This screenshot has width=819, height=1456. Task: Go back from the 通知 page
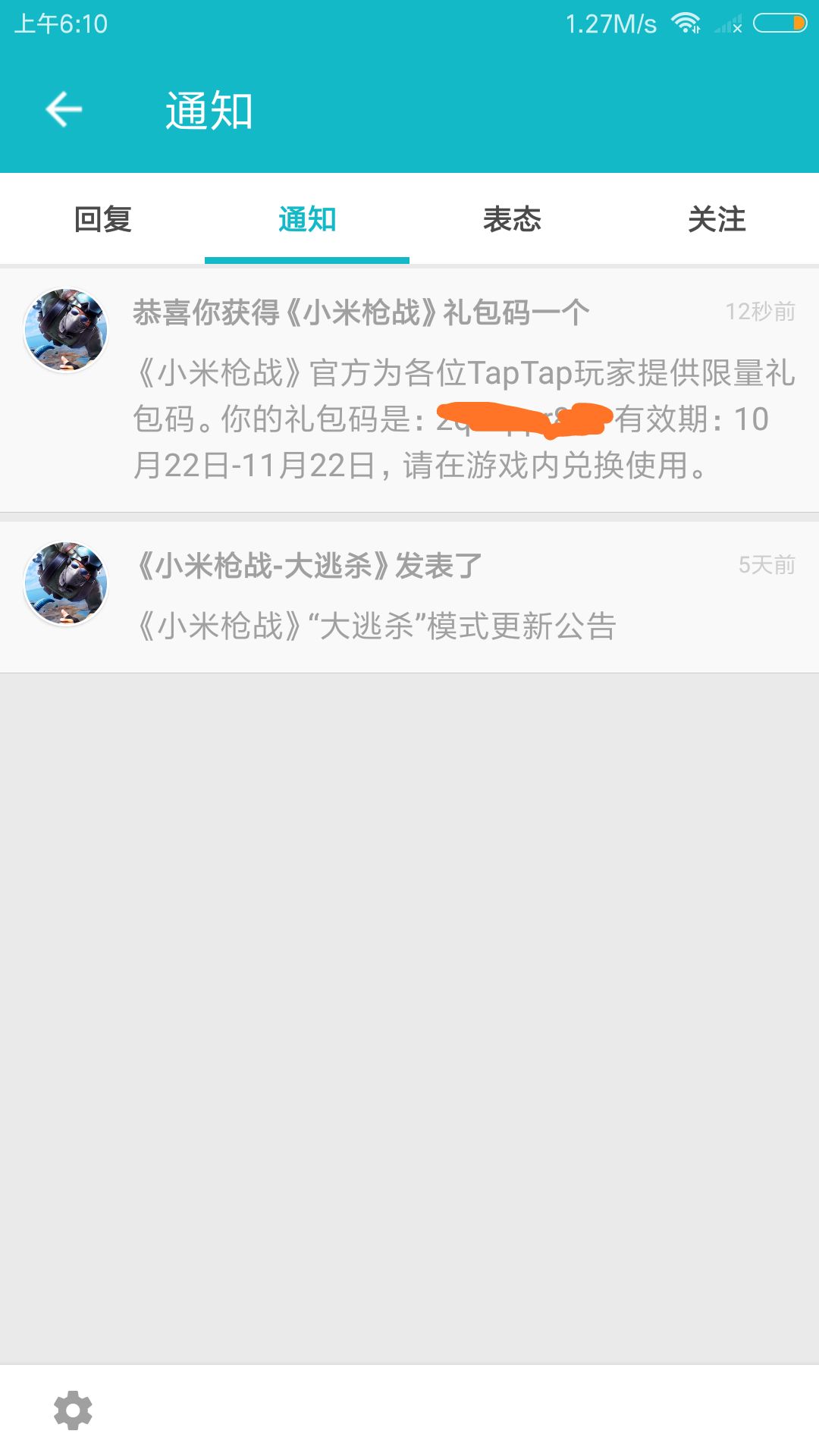point(64,110)
